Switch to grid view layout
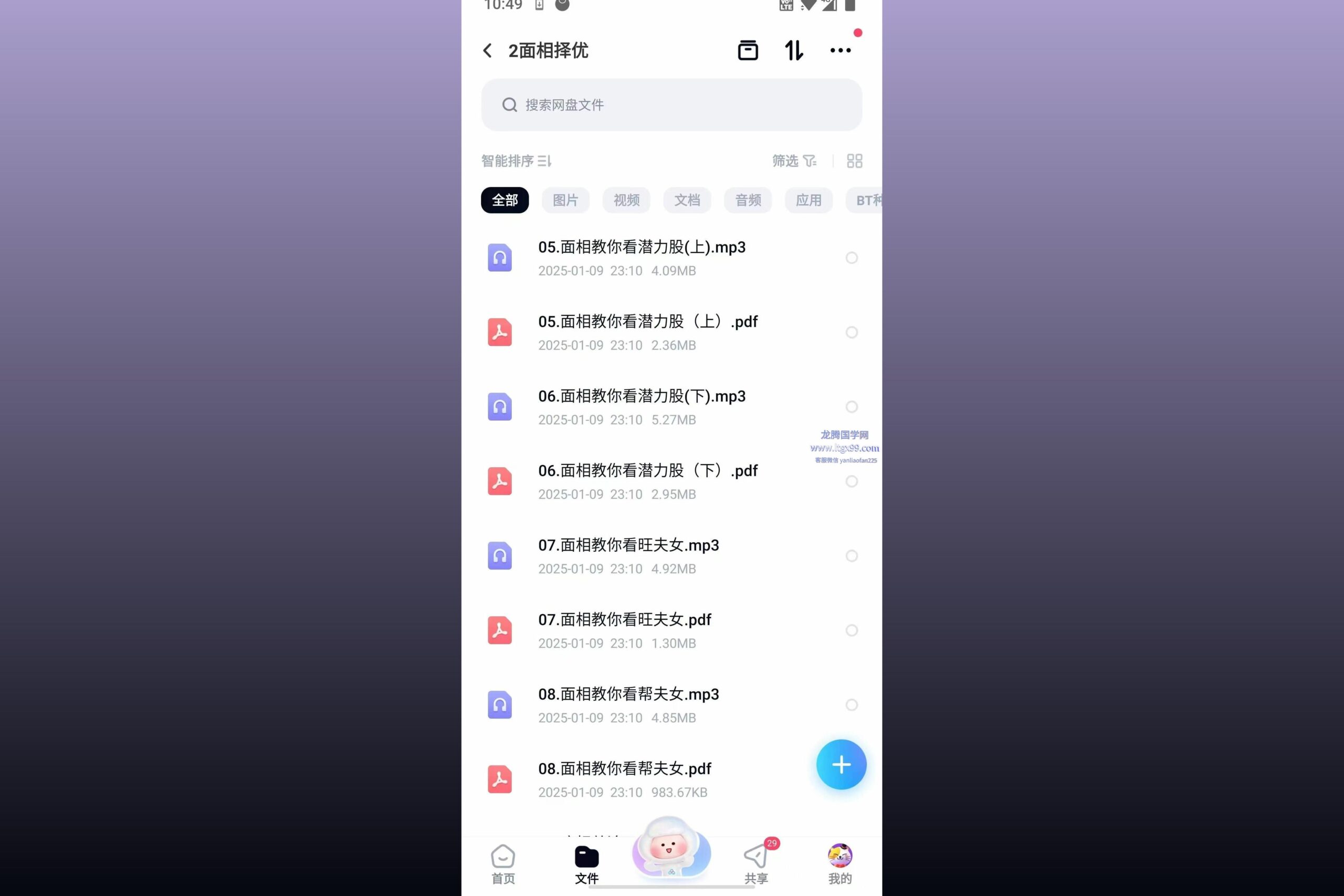Screen dimensions: 1344x896 pyautogui.click(x=854, y=161)
